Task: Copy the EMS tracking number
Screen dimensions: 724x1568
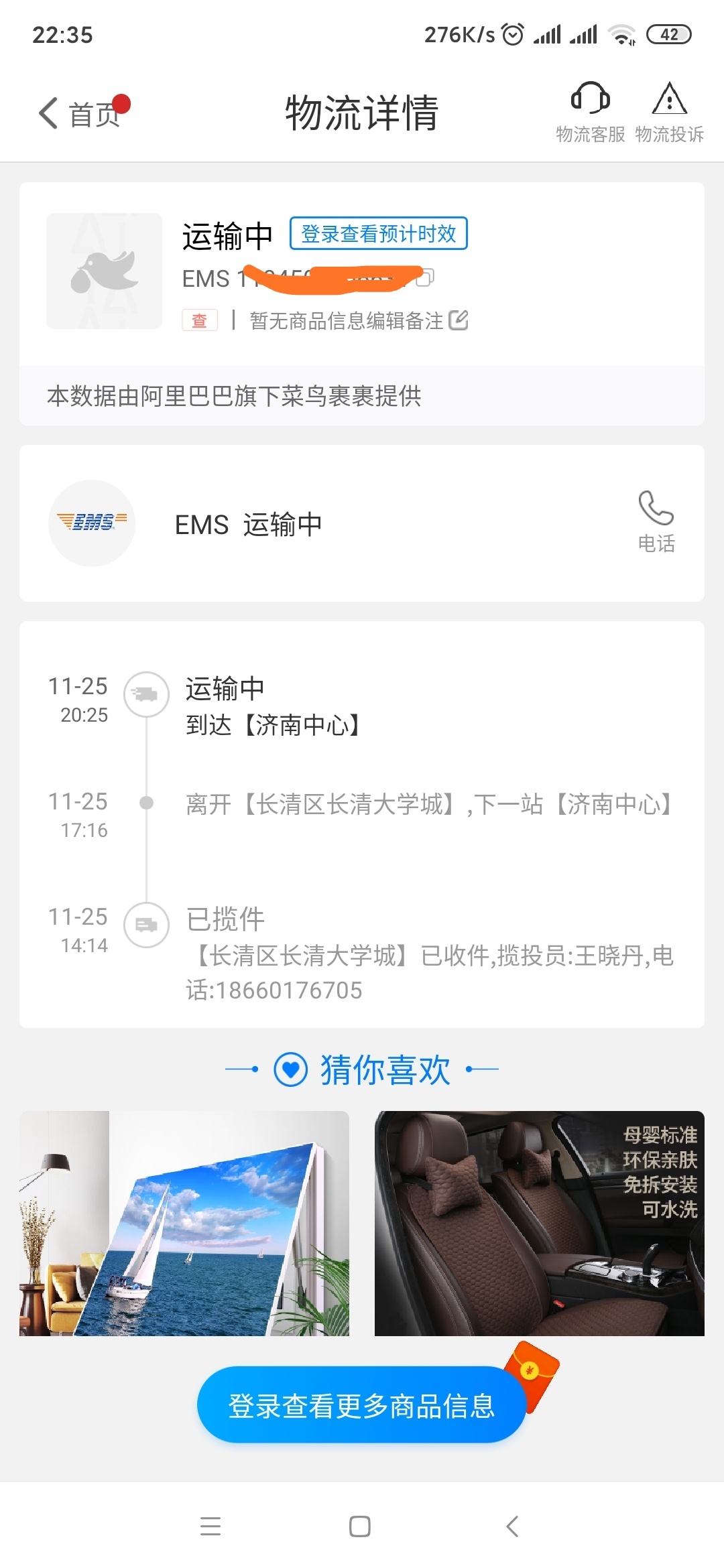Action: [x=426, y=277]
